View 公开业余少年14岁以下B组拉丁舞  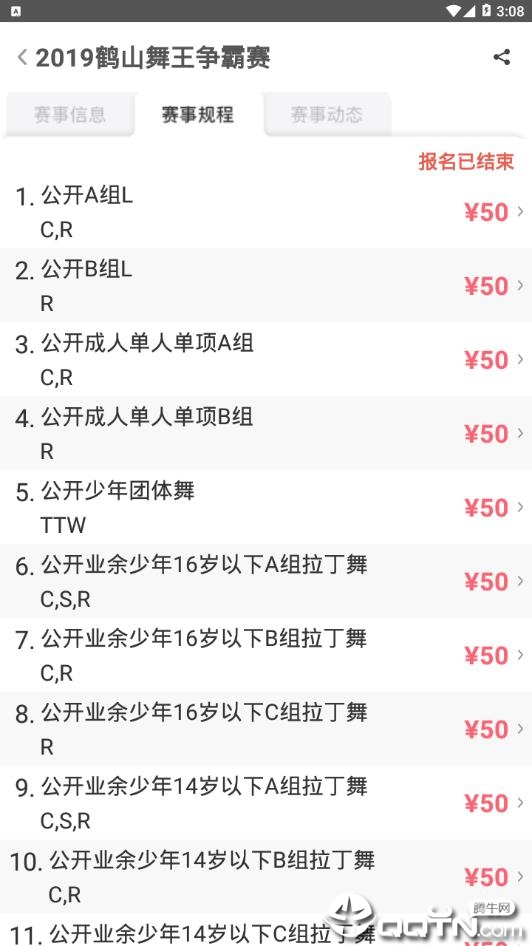266,877
